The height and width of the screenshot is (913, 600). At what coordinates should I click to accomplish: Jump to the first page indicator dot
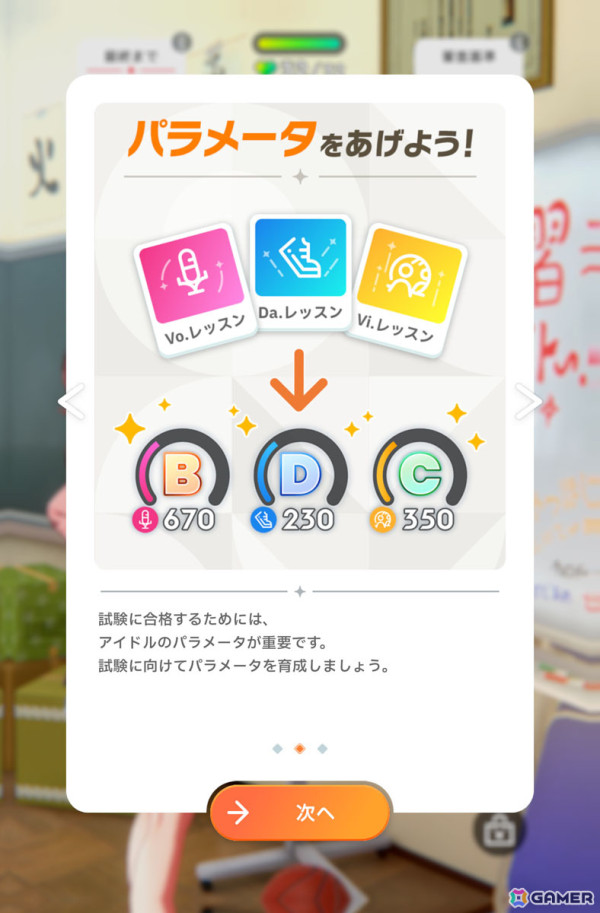[276, 748]
